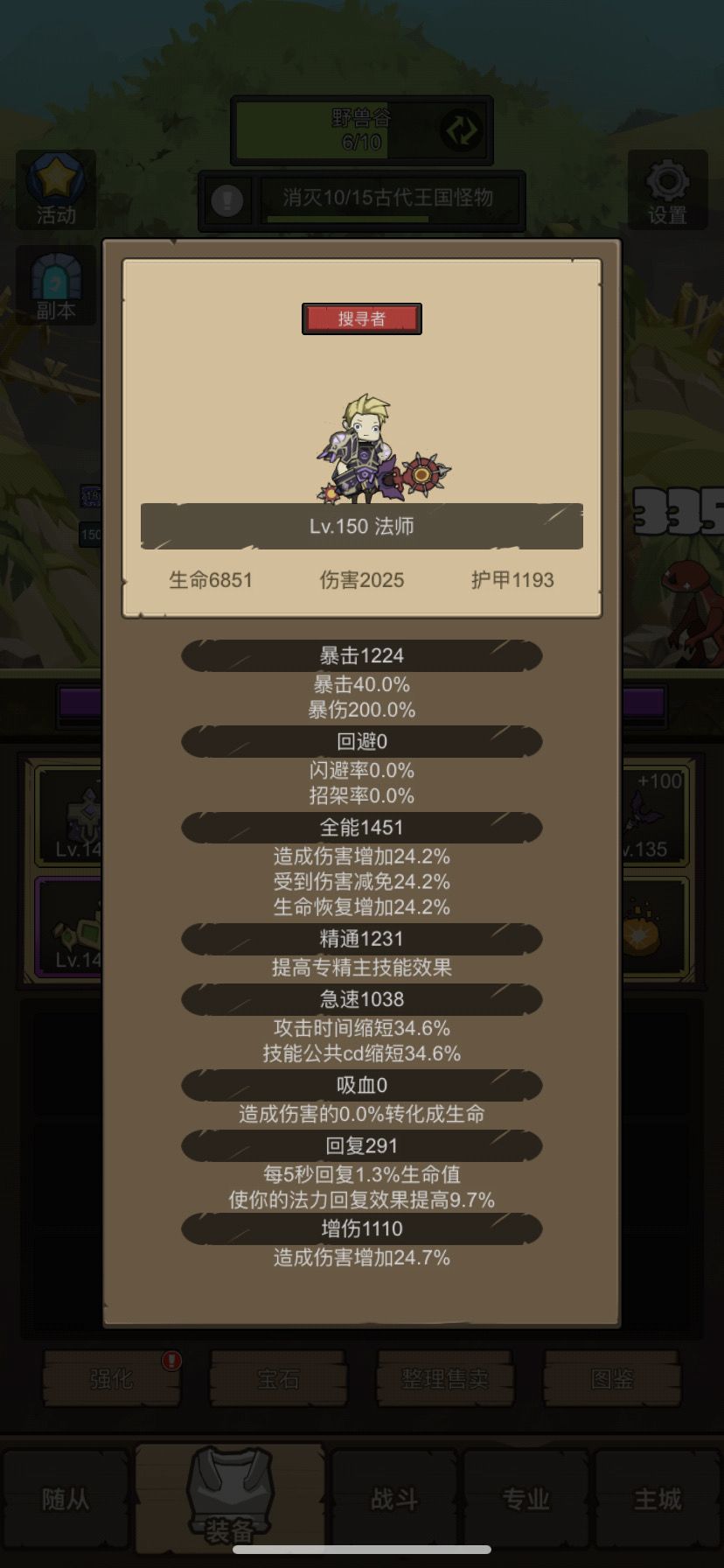Click the 消灭10/15古代王国怪物 quest progress bar
Screen dimensions: 724x1568
tap(391, 199)
